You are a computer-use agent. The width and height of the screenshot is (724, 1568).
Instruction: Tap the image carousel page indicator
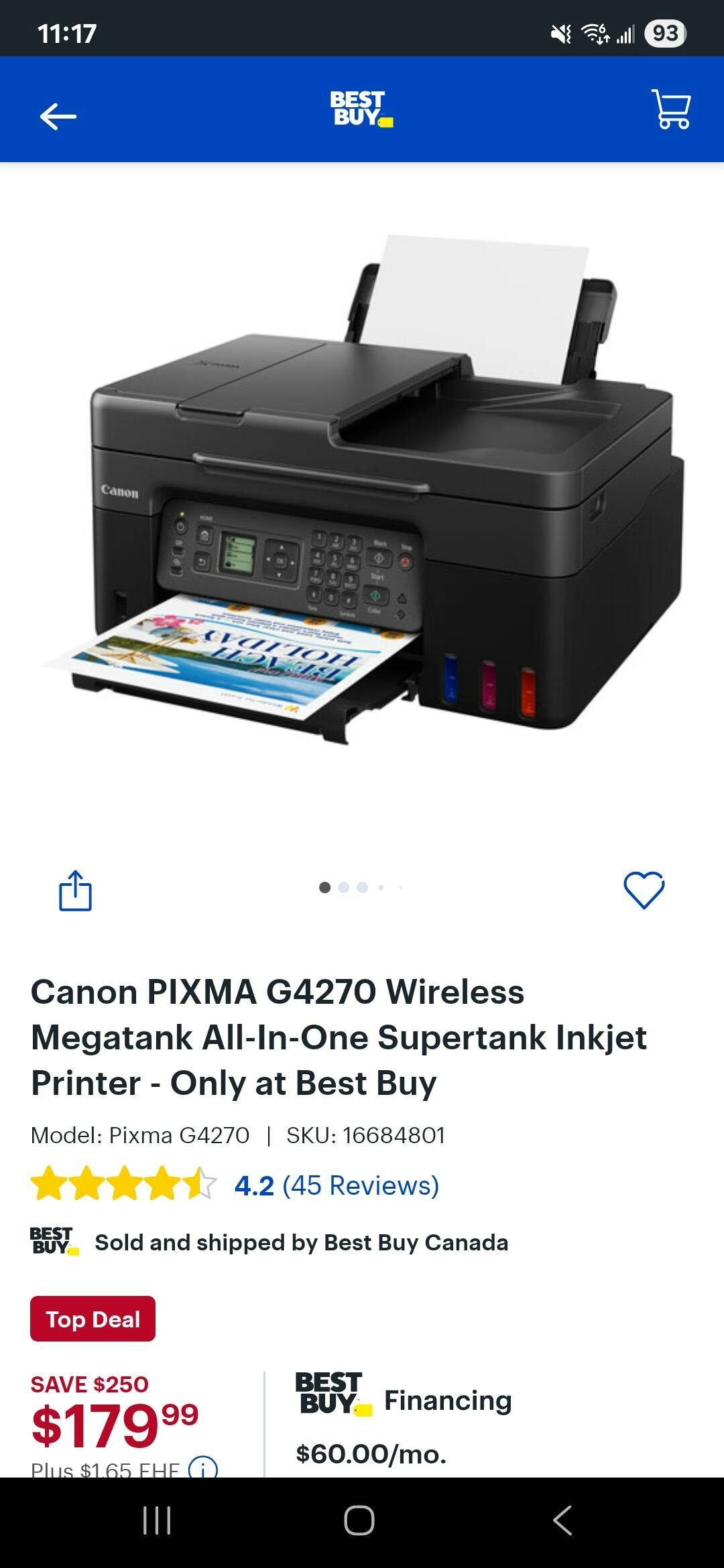click(x=361, y=887)
